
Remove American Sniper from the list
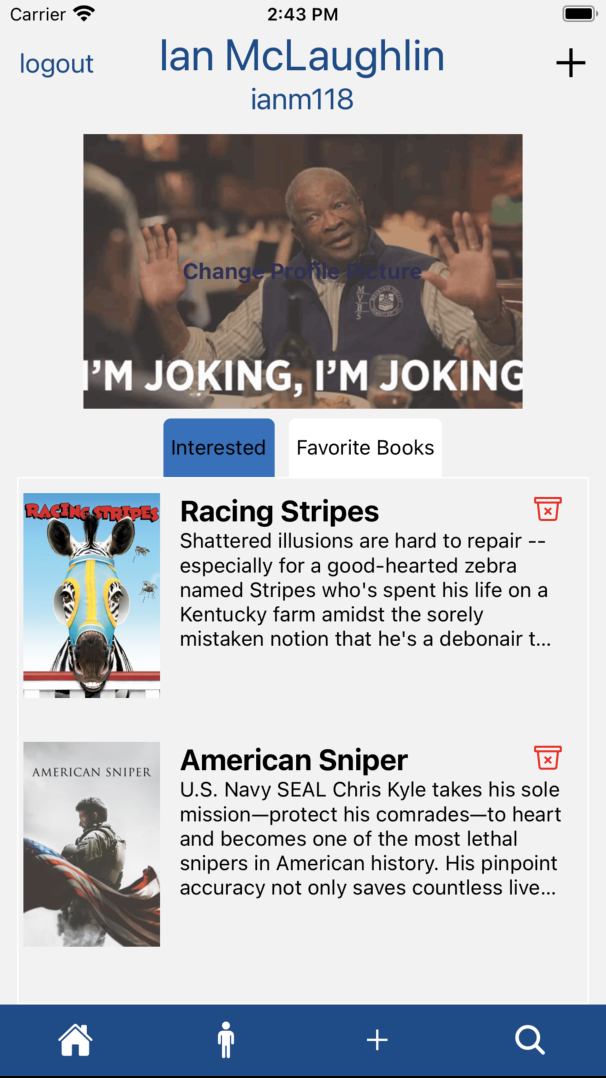point(547,757)
